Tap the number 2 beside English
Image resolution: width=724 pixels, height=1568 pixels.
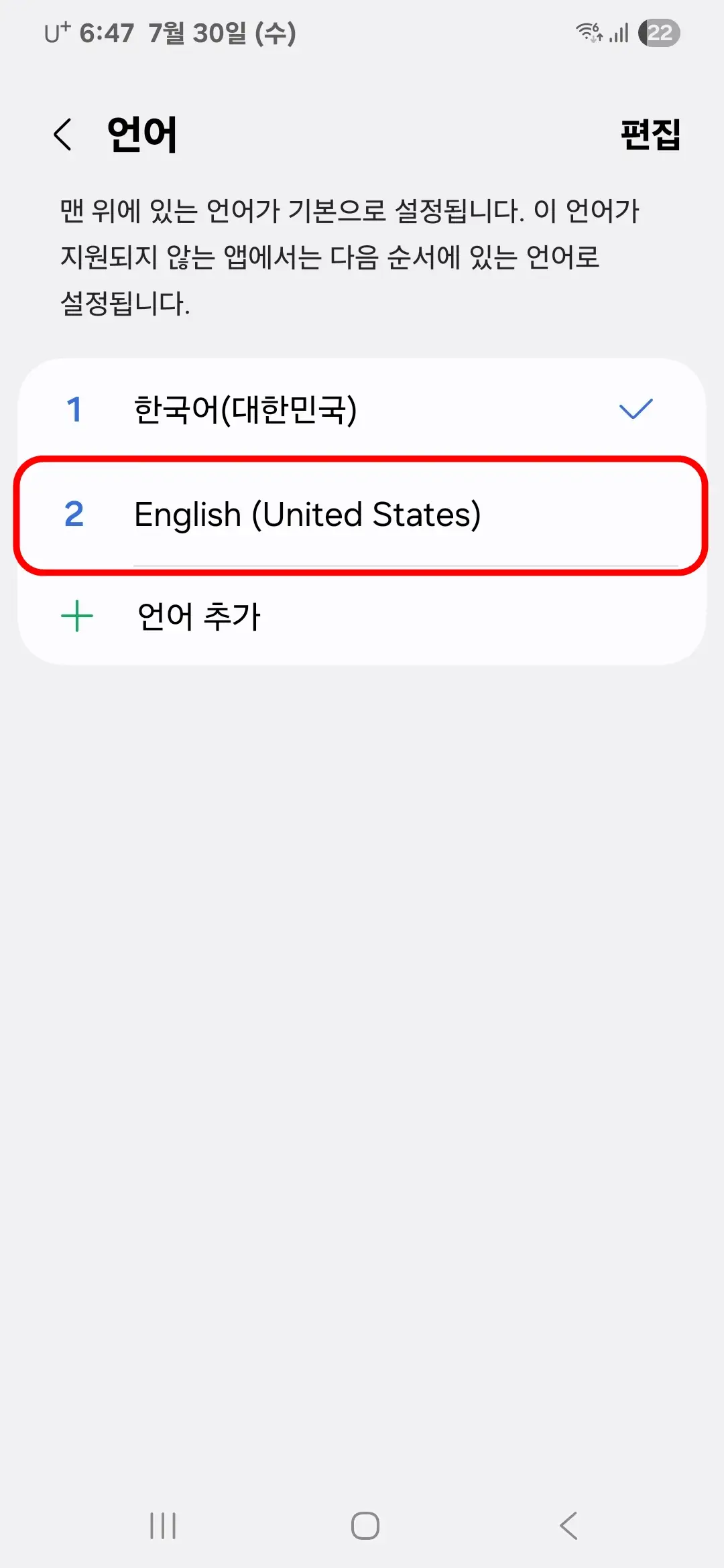click(76, 515)
